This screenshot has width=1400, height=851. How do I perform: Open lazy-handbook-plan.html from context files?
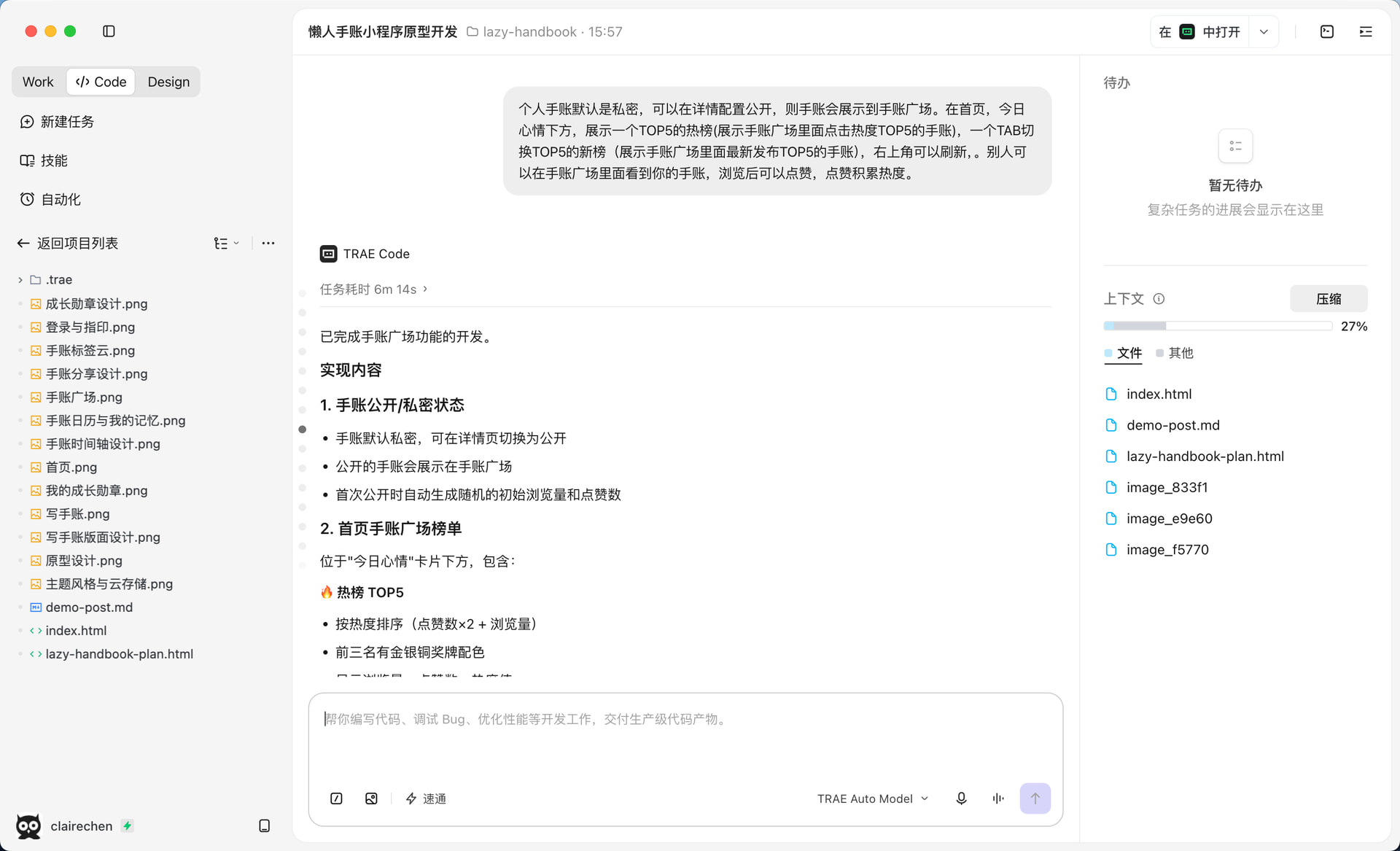(1205, 456)
